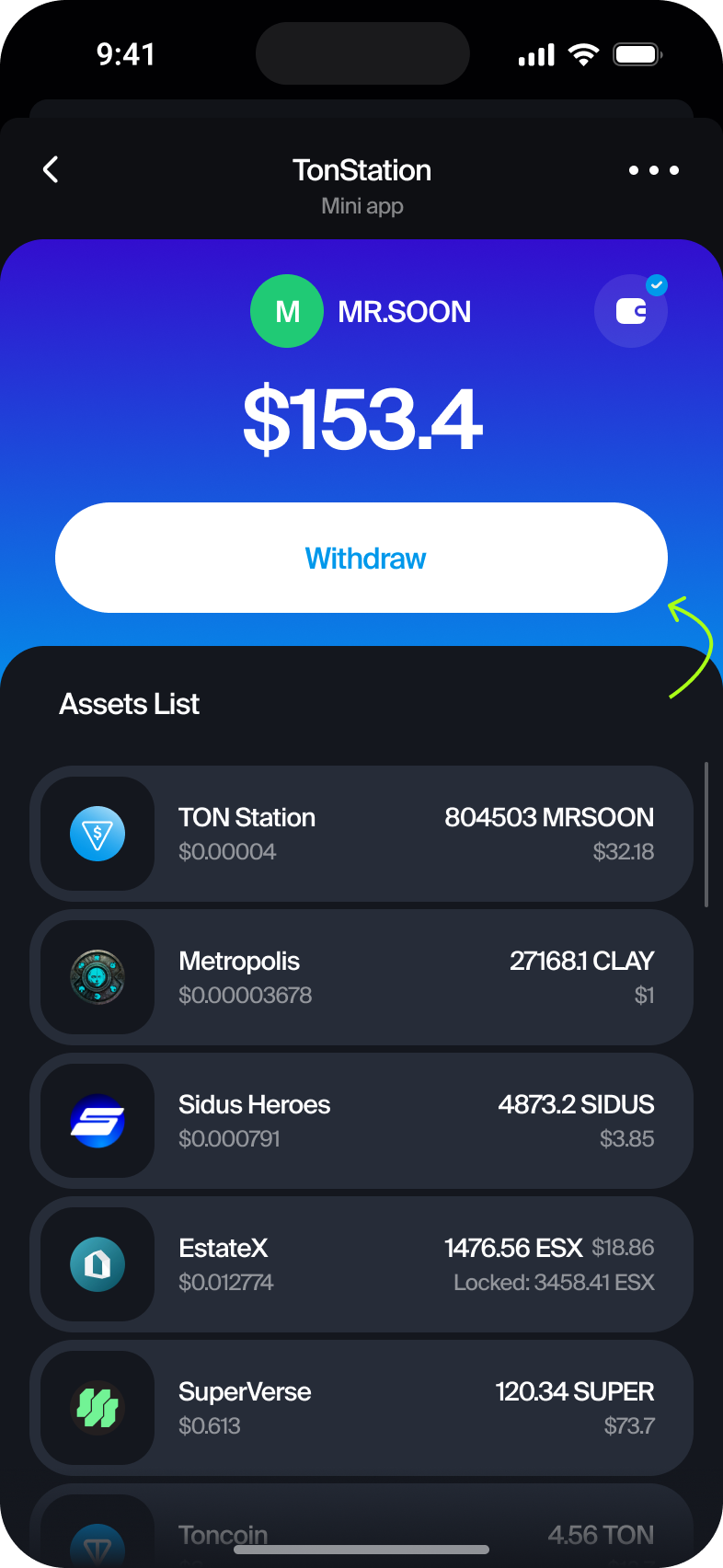Open the Metropolis CLAY asset

pyautogui.click(x=361, y=977)
